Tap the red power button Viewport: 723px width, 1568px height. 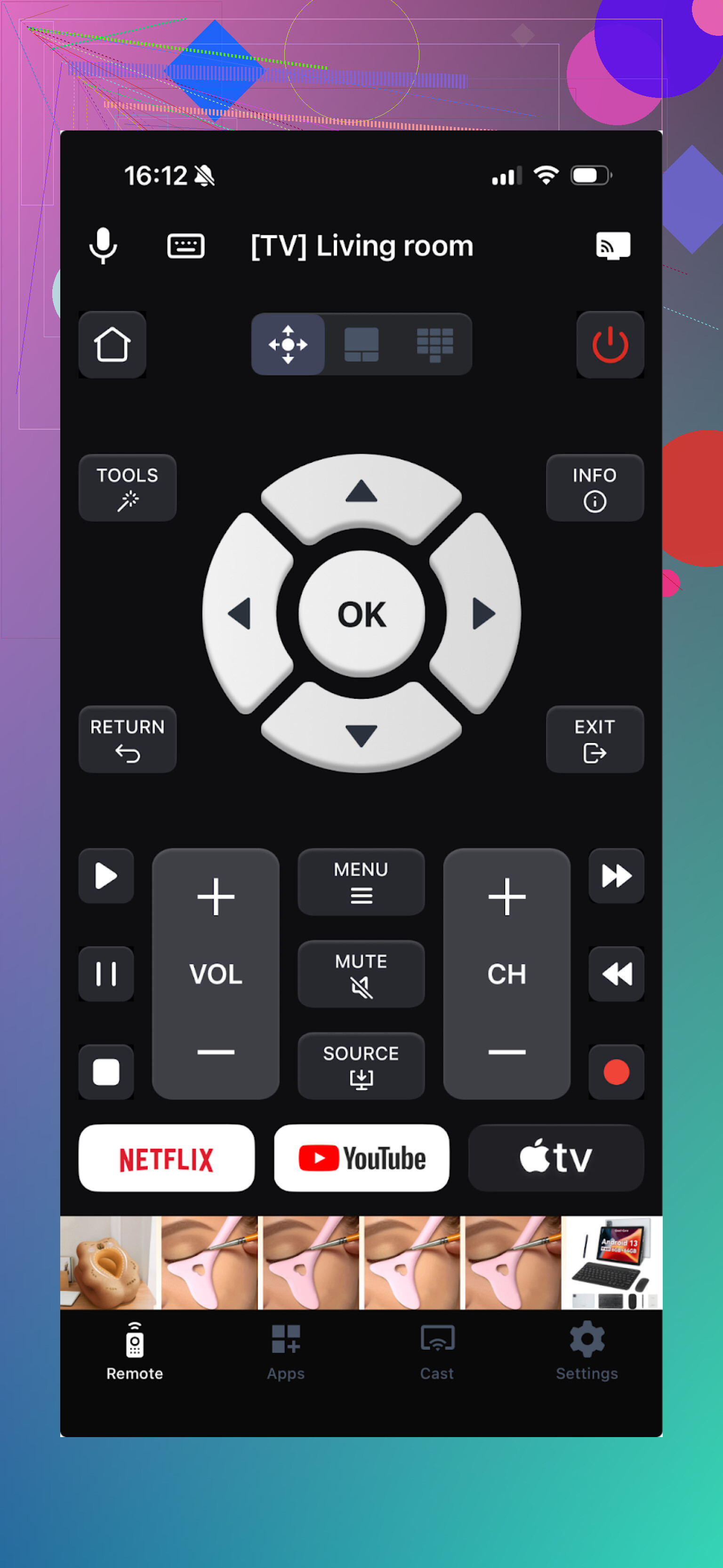[610, 345]
